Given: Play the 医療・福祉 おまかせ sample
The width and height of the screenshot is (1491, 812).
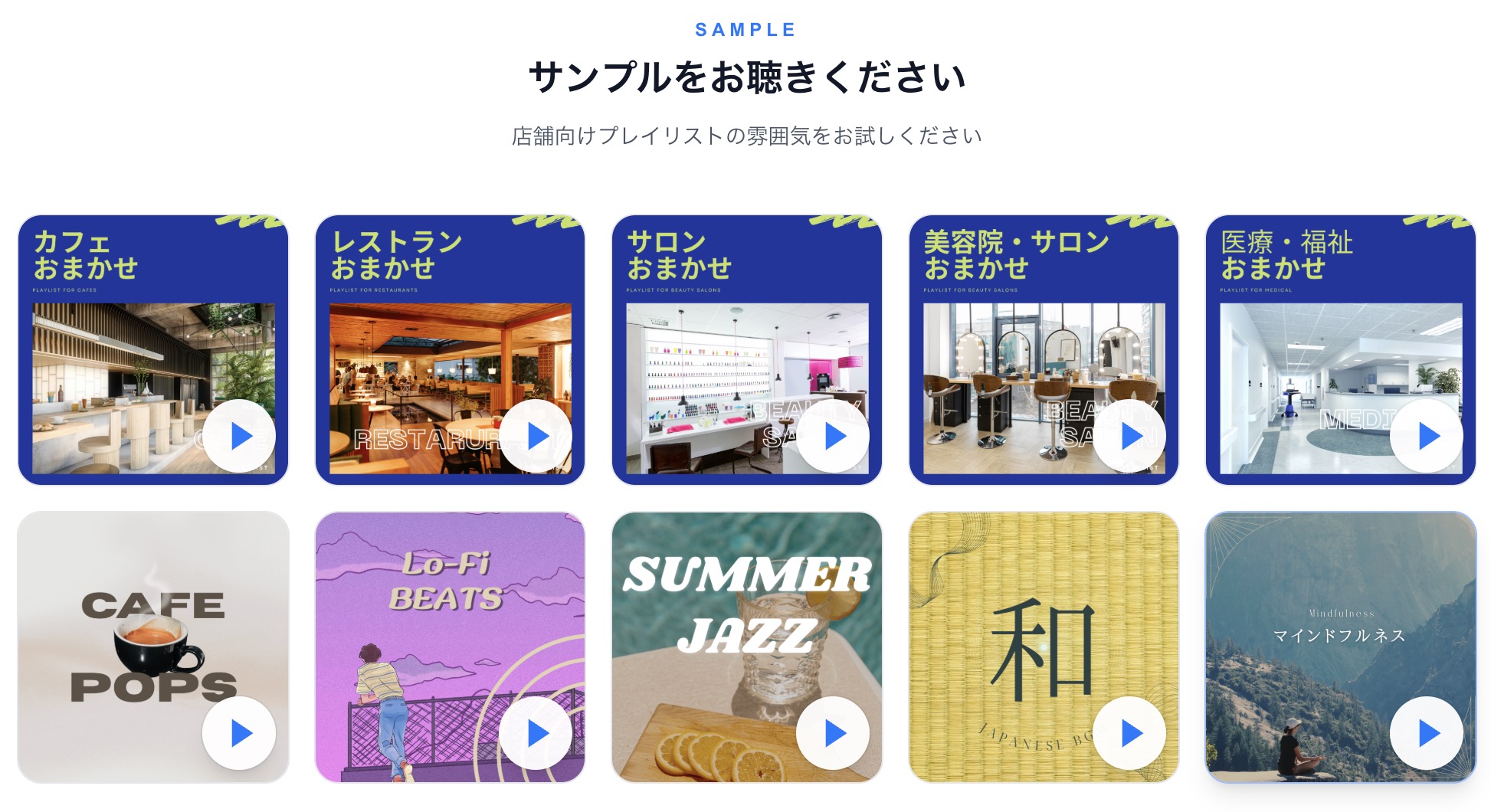Looking at the screenshot, I should [1427, 436].
